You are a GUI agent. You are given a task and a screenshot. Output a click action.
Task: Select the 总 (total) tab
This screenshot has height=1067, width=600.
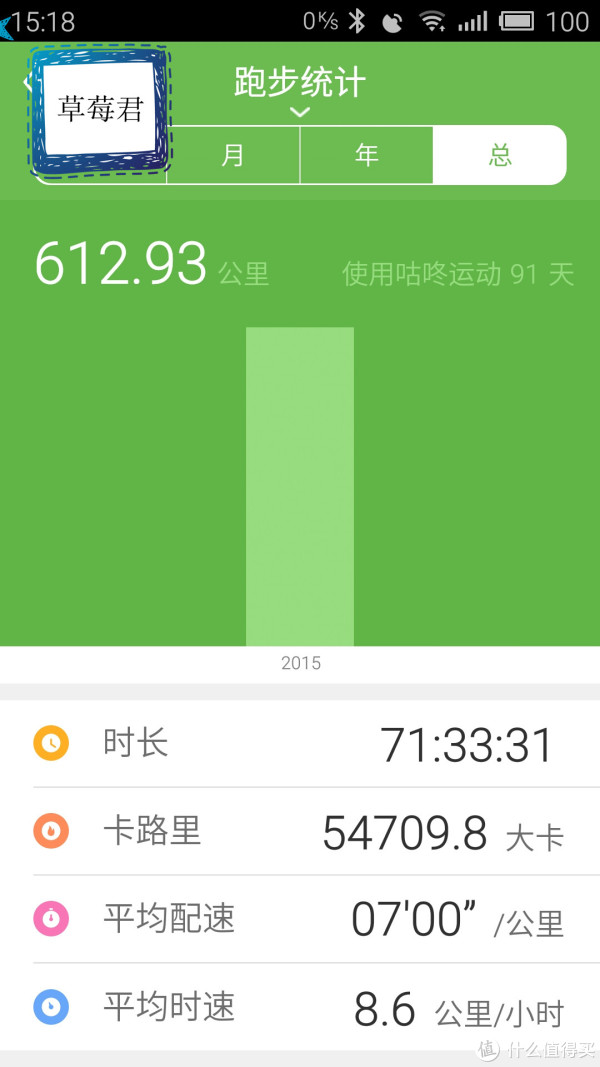coord(499,155)
